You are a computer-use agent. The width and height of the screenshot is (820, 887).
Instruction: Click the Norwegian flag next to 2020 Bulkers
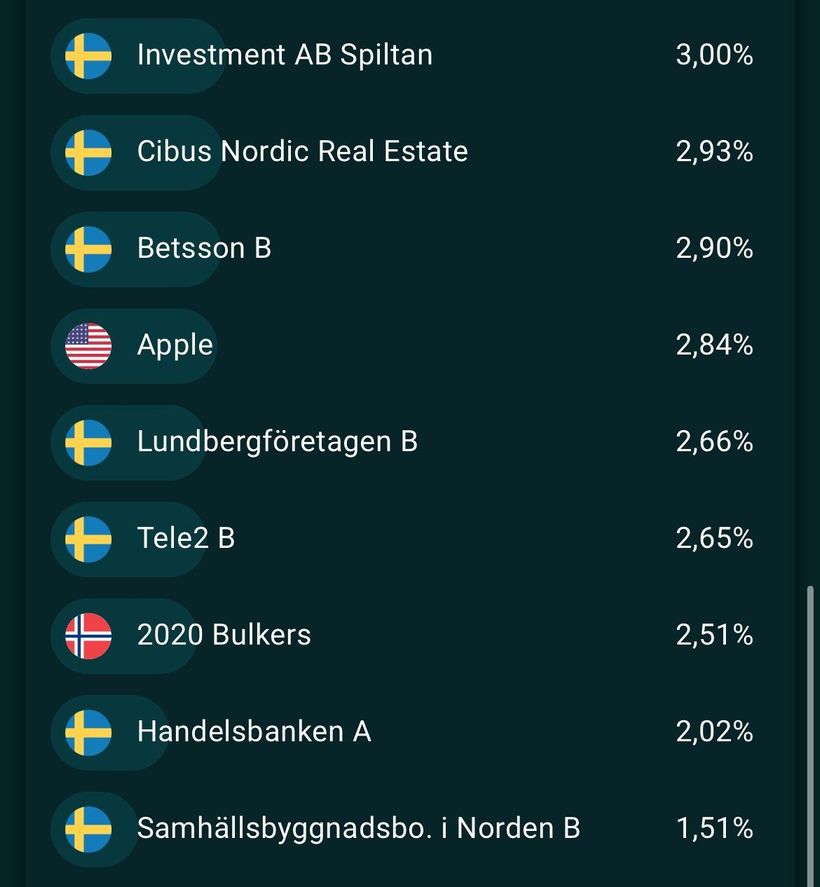coord(89,635)
